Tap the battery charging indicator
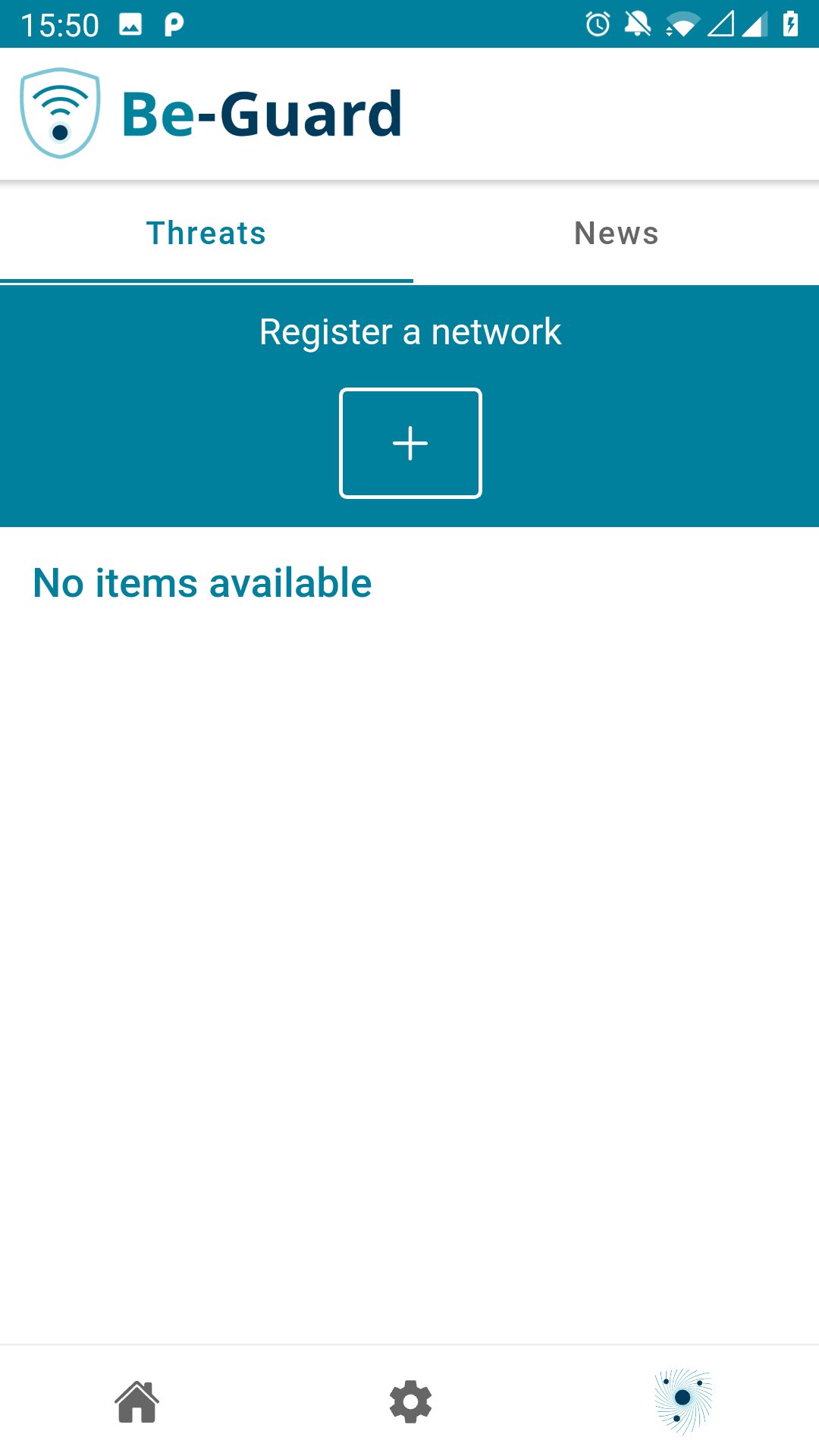This screenshot has height=1456, width=819. (x=789, y=25)
